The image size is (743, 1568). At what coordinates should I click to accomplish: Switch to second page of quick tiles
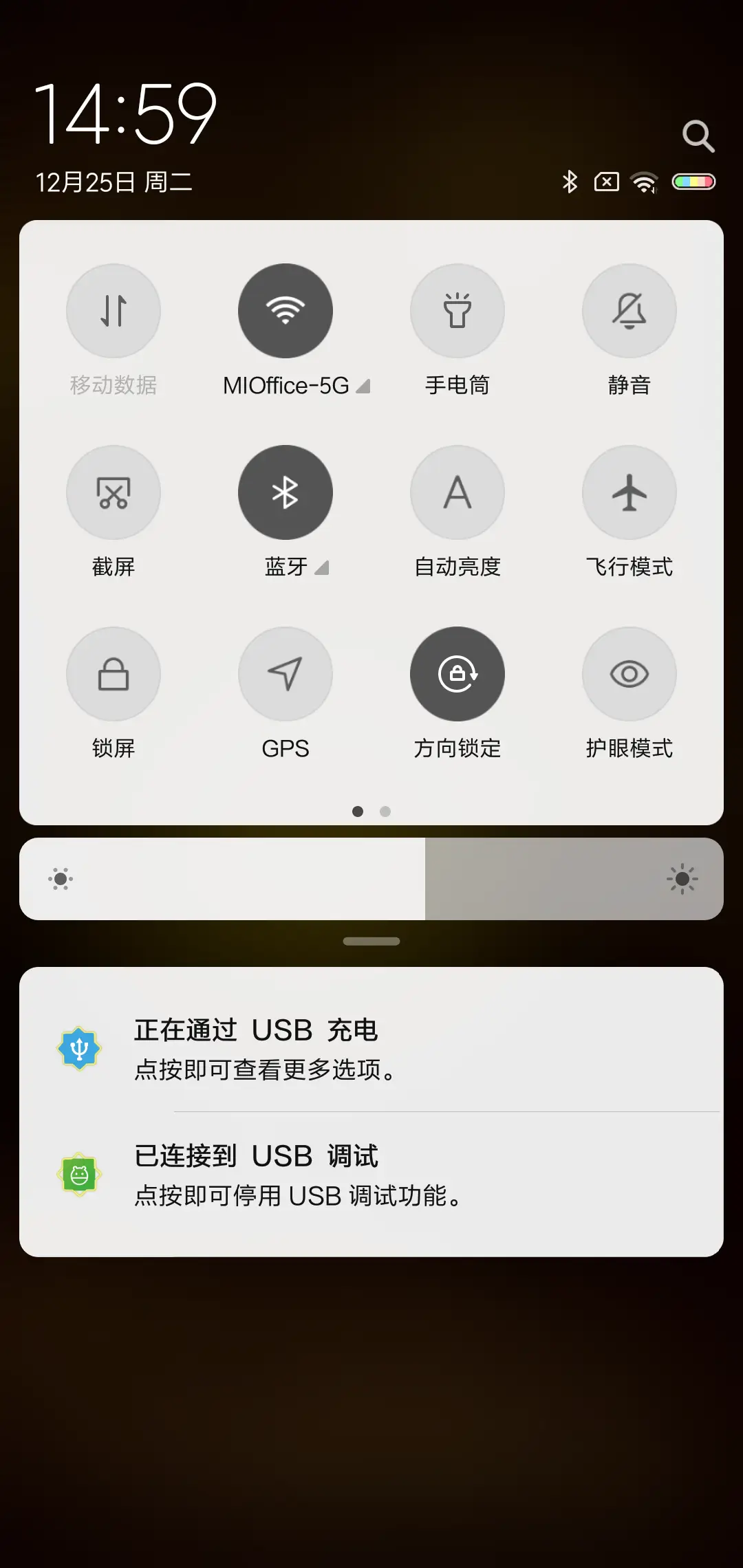(x=385, y=812)
